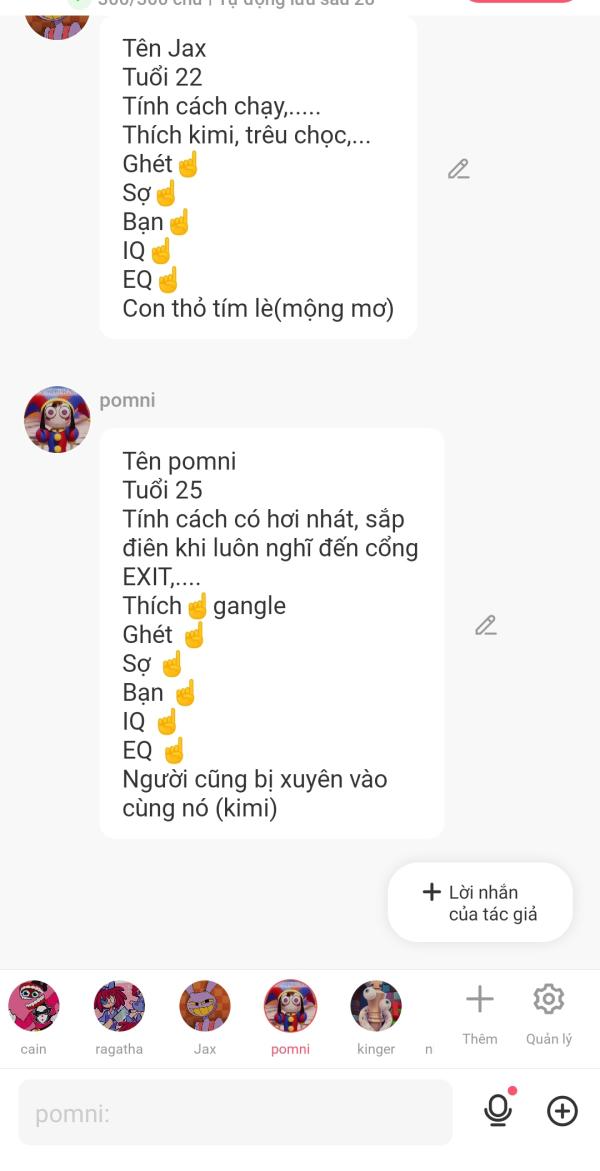Open the plus attachment menu
Image resolution: width=600 pixels, height=1171 pixels.
(562, 1111)
